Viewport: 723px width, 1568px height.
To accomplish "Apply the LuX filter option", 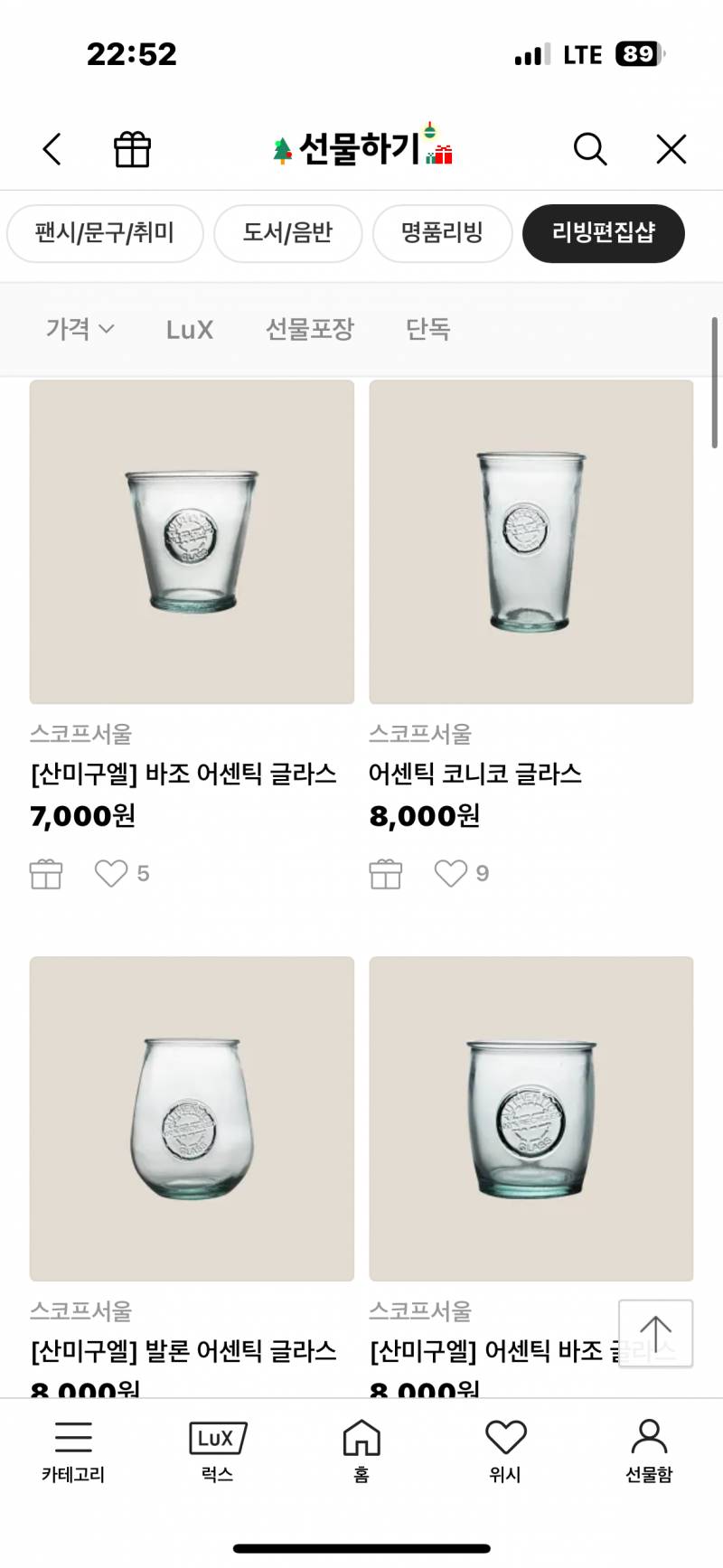I will (x=190, y=329).
